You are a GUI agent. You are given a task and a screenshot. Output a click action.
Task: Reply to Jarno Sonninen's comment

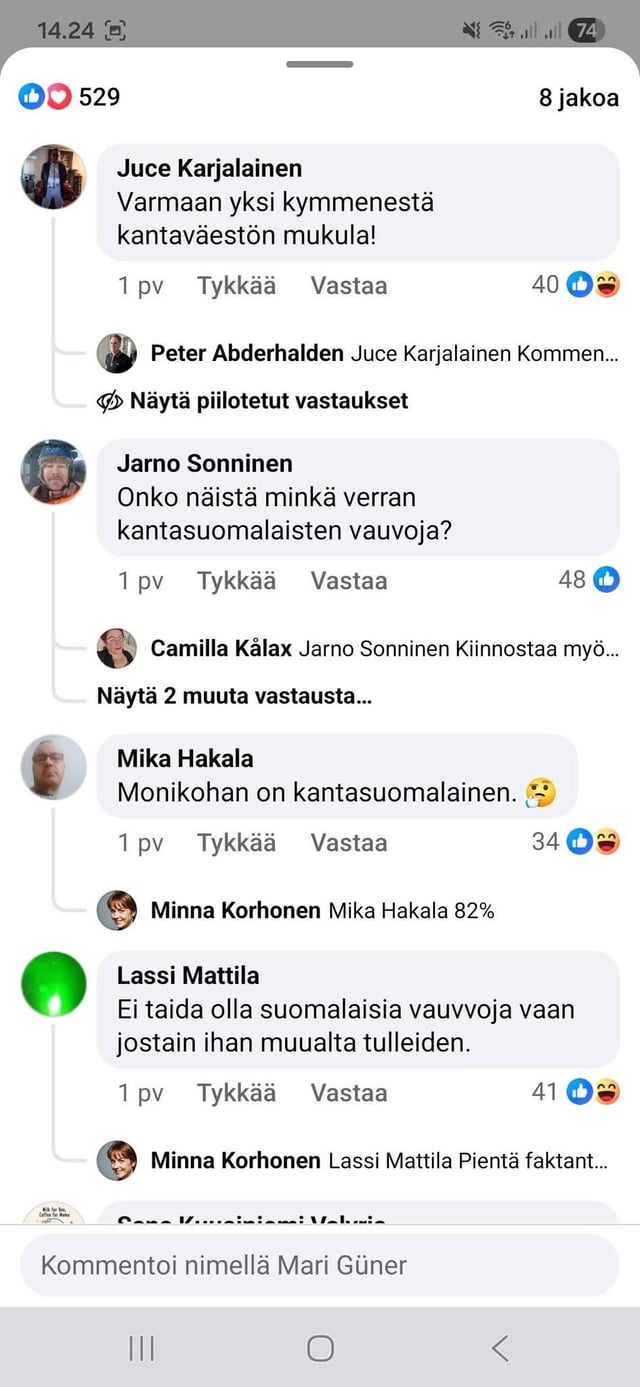coord(348,580)
